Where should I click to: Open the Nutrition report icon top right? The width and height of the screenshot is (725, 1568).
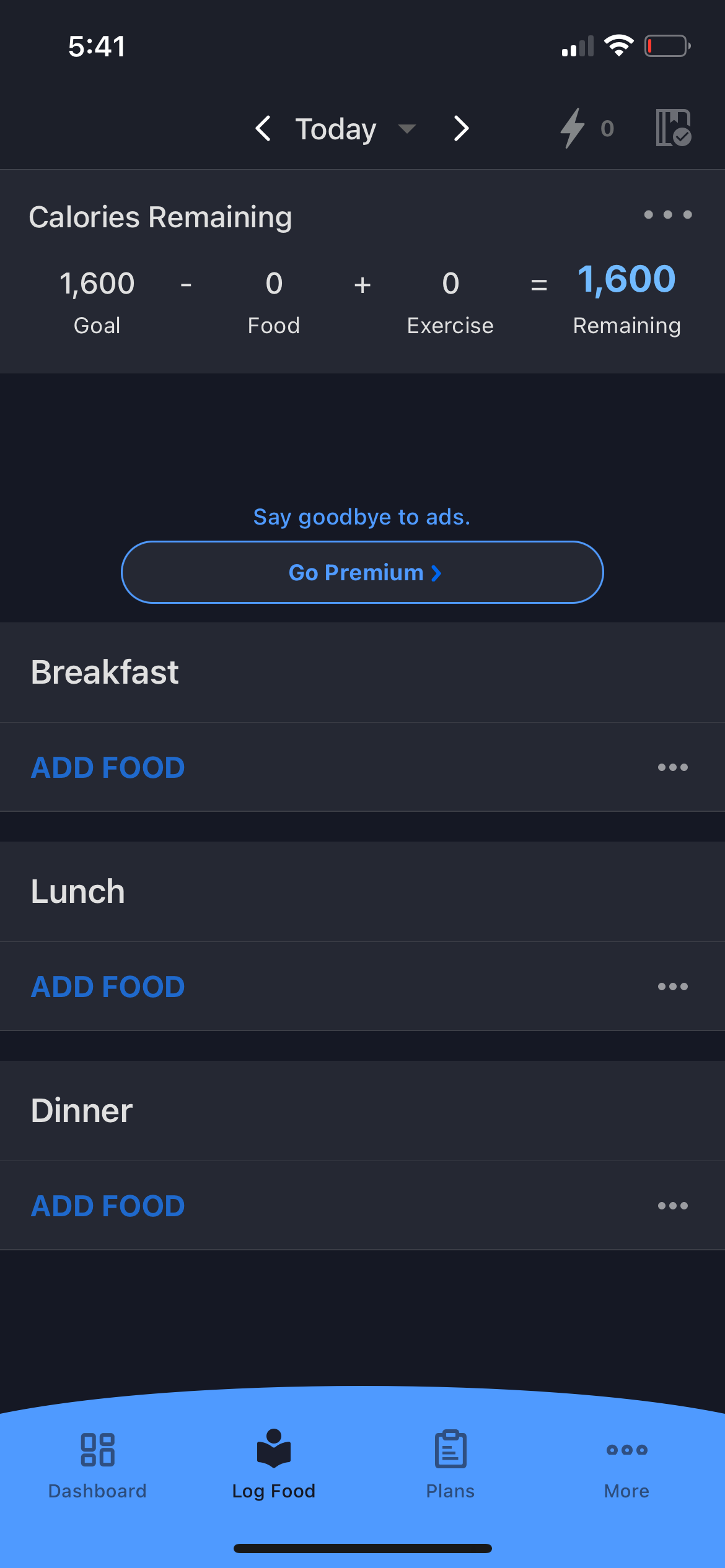[672, 128]
